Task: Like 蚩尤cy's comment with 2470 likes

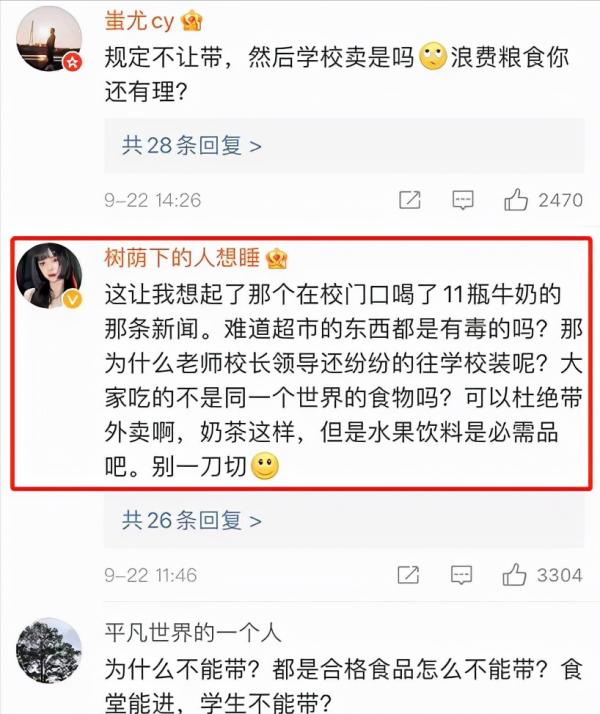Action: coord(516,200)
